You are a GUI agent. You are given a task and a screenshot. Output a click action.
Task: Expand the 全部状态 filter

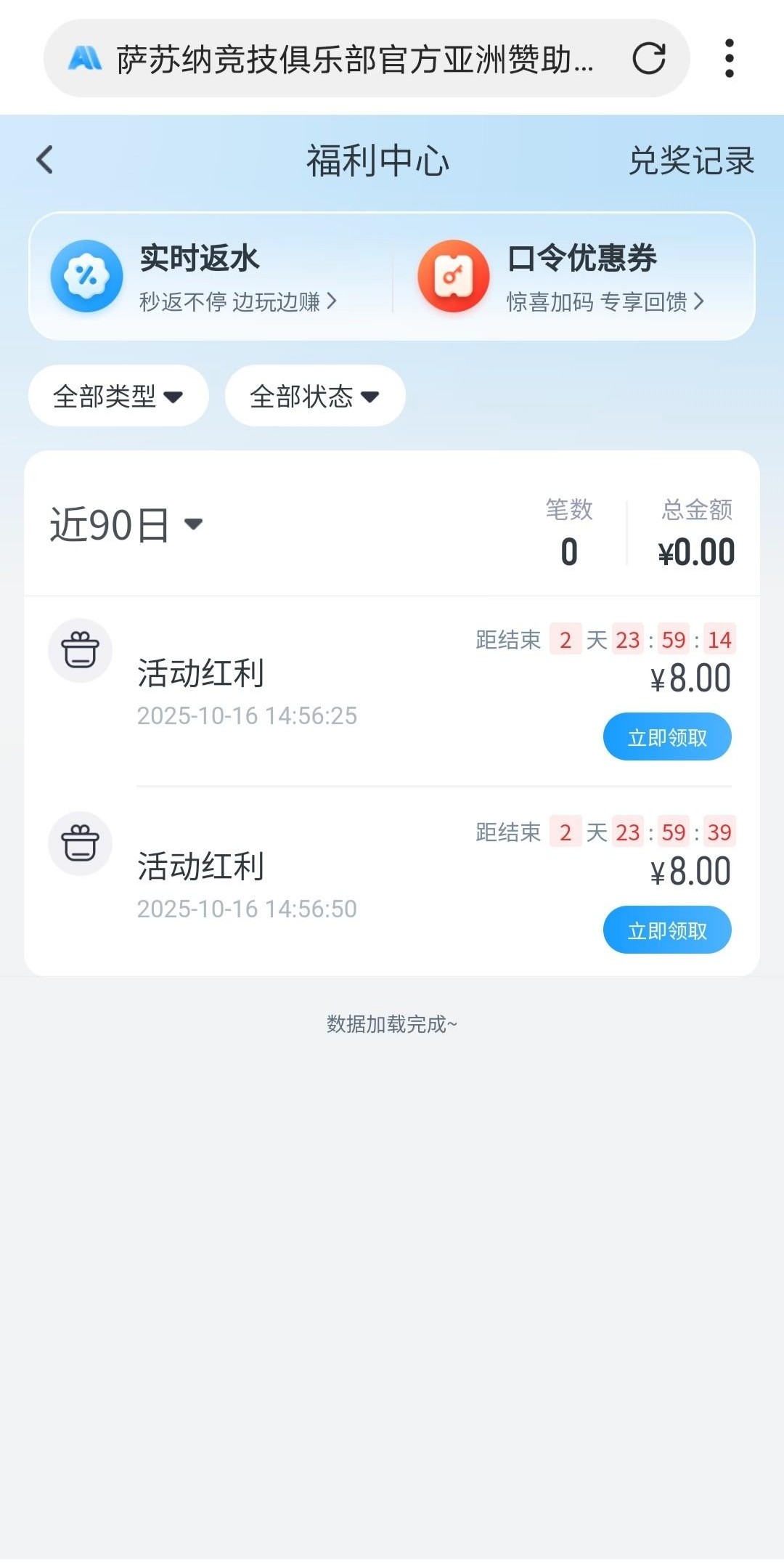pos(315,396)
